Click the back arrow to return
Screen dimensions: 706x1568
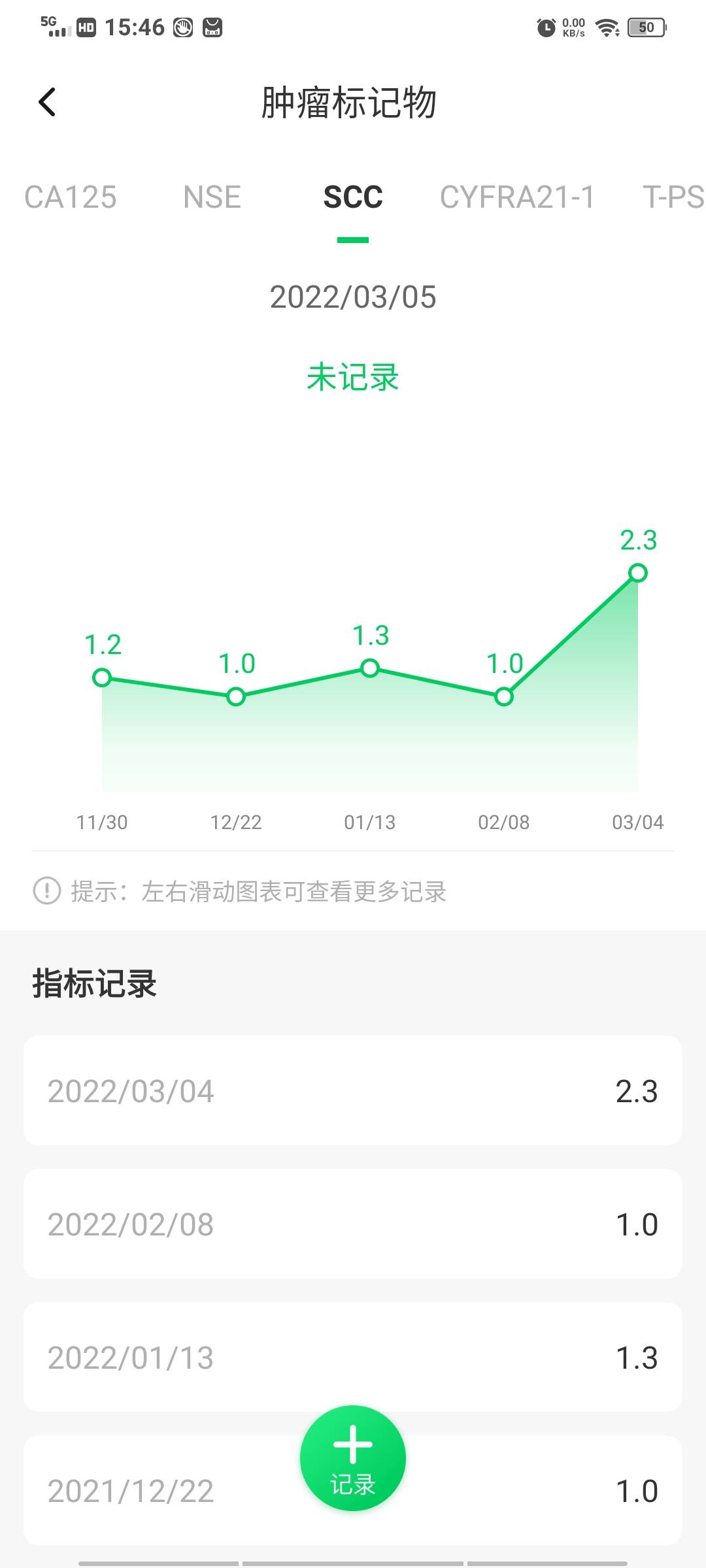(x=47, y=103)
